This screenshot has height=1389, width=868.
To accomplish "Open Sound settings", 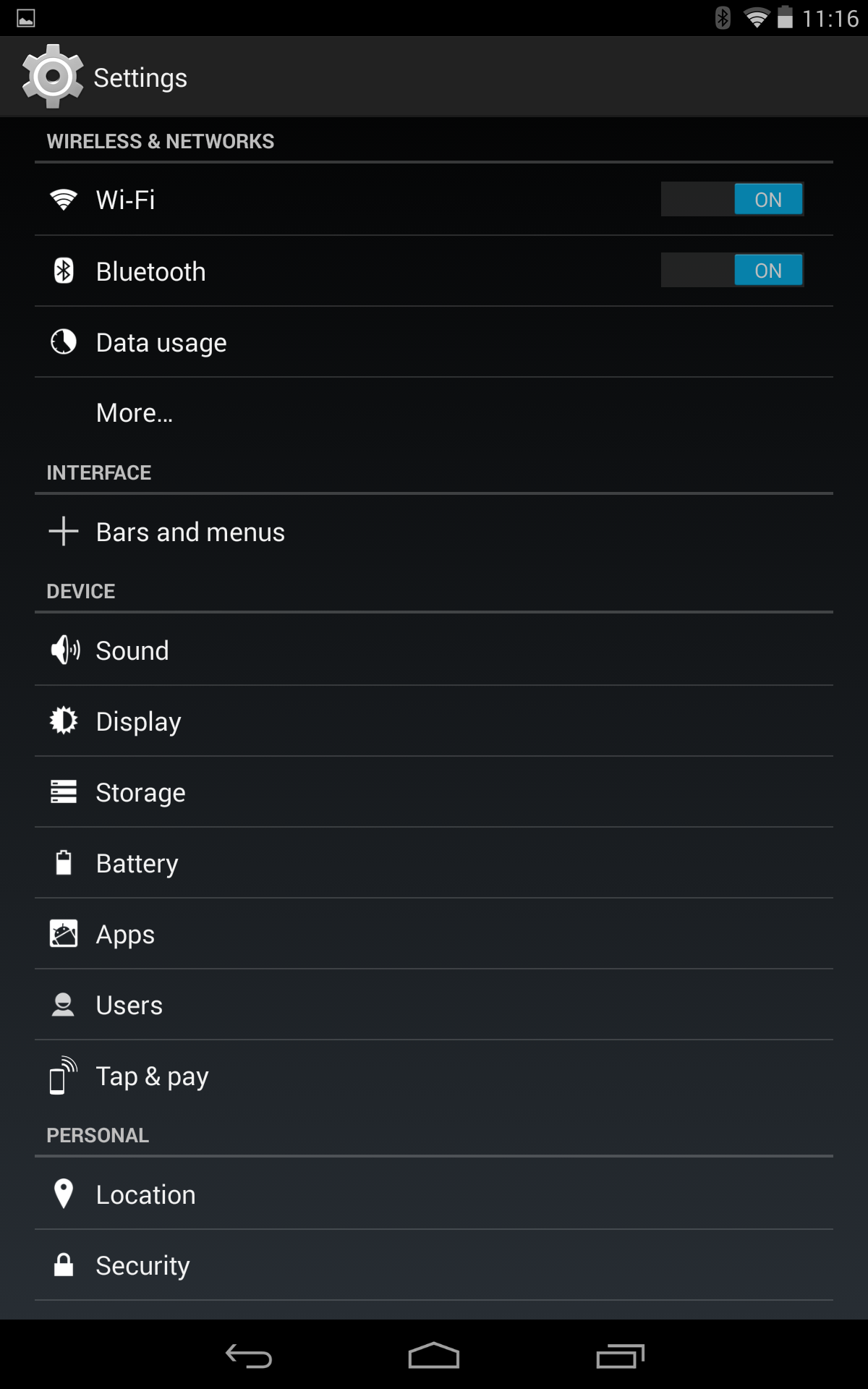I will [x=434, y=650].
